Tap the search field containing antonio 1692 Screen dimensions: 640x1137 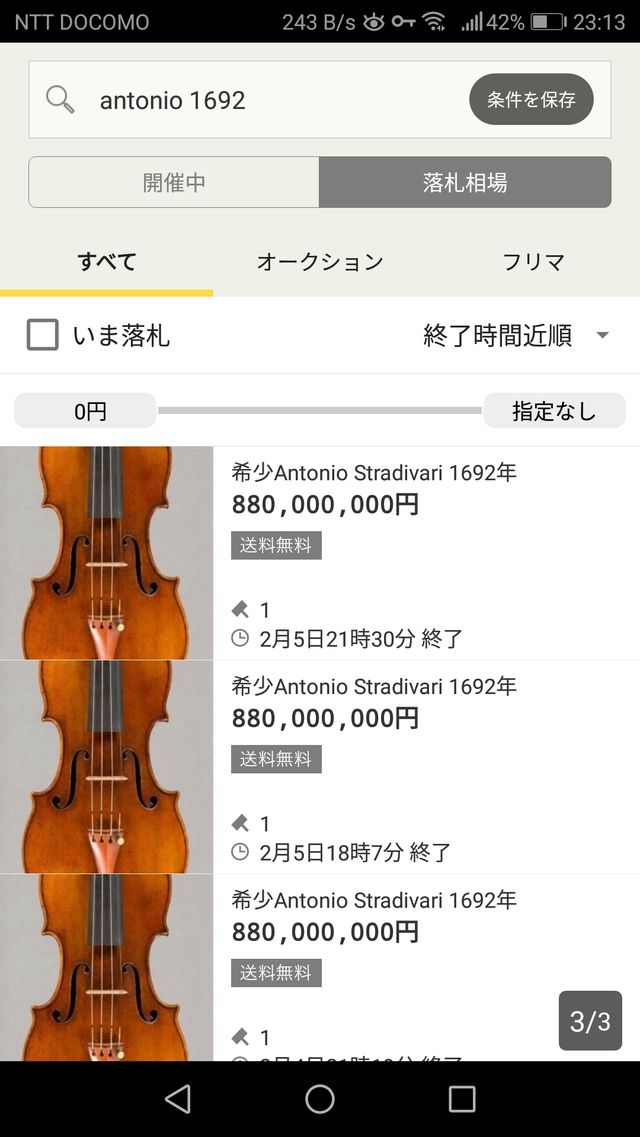click(260, 100)
